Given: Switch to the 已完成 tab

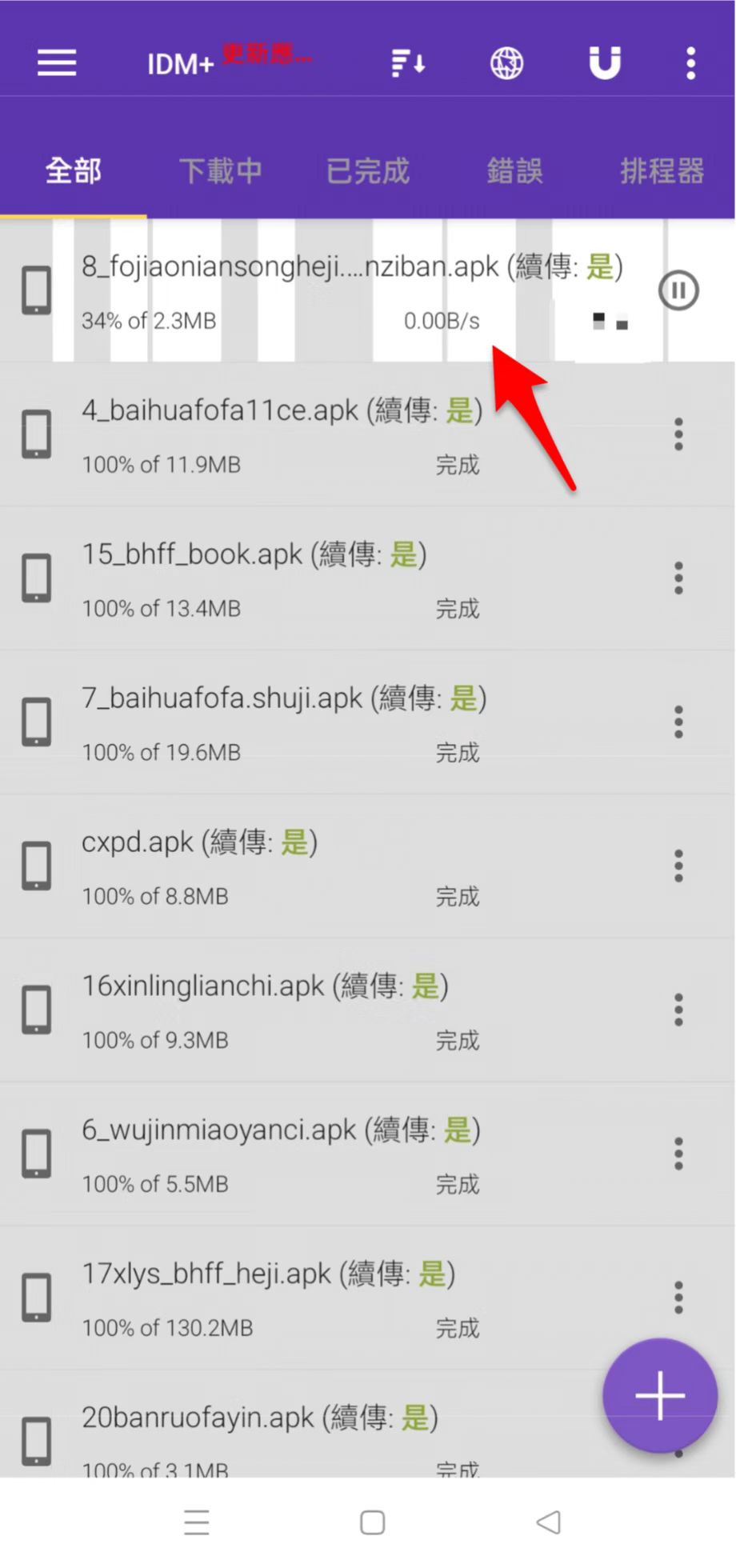Looking at the screenshot, I should pos(367,170).
